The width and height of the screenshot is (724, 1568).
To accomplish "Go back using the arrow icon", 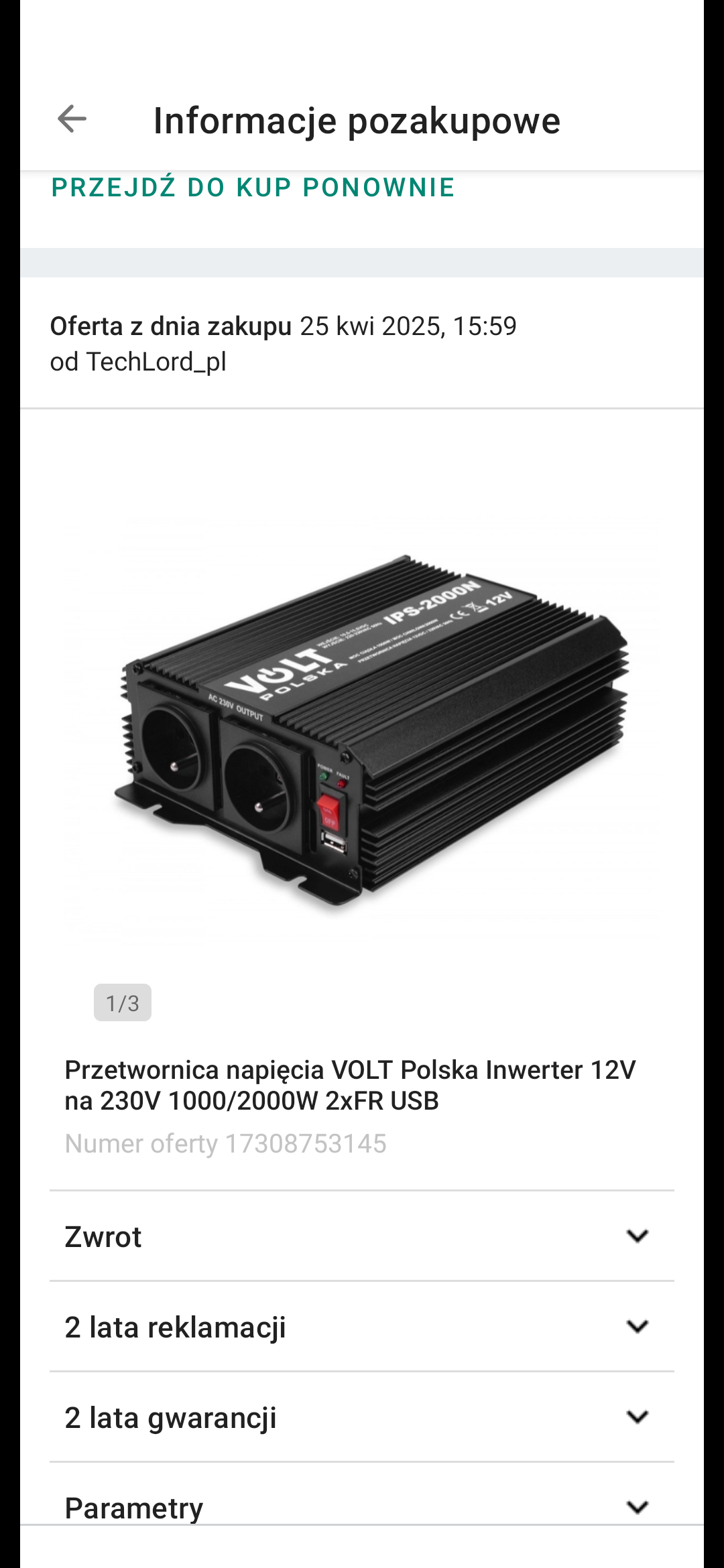I will (x=72, y=120).
